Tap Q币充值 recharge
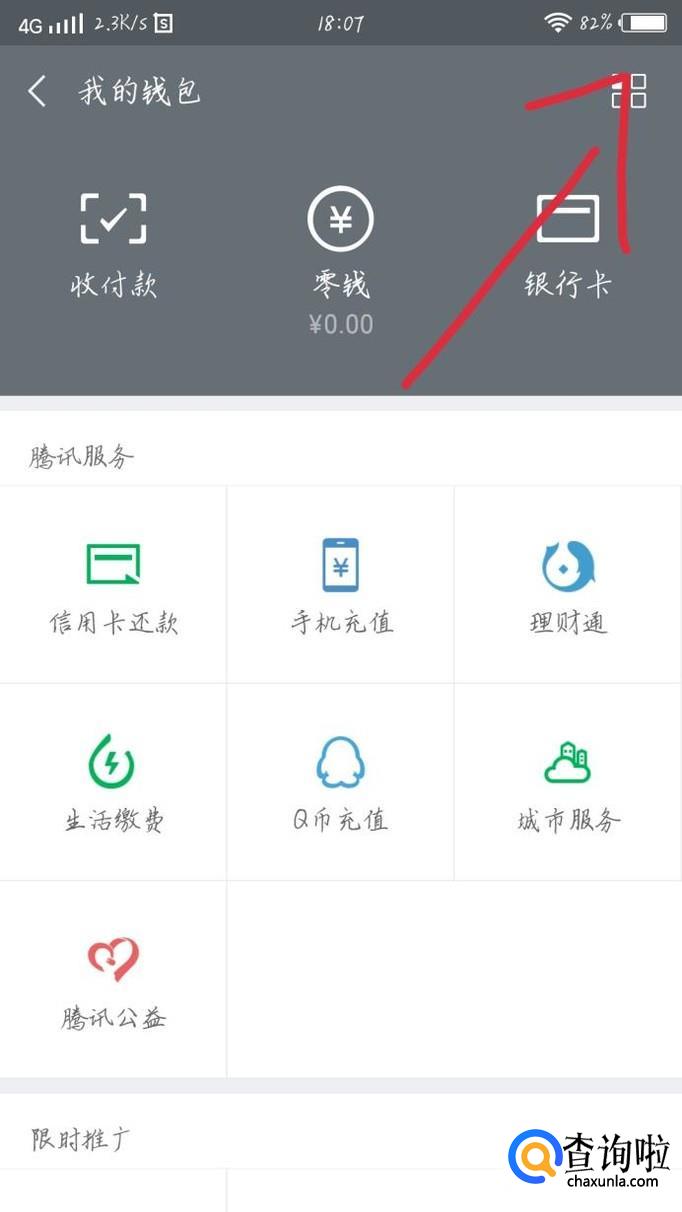682x1212 pixels. pyautogui.click(x=341, y=782)
